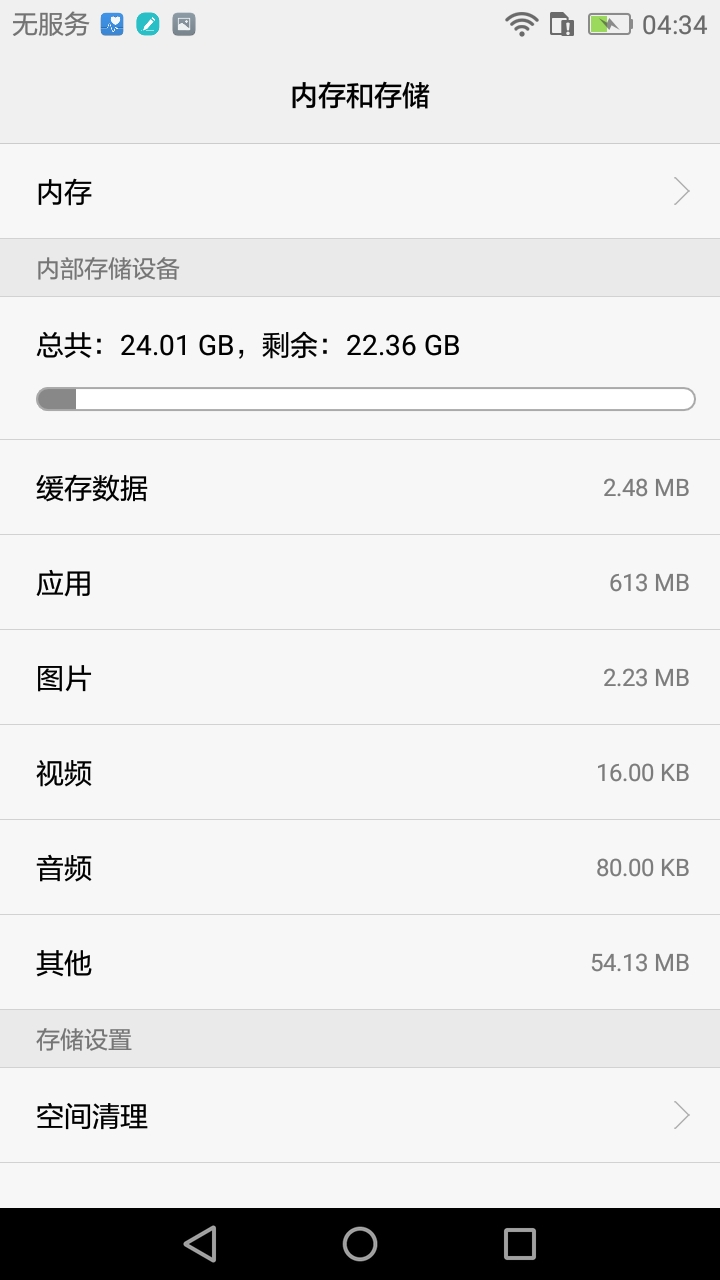Tap the gray image notification icon
This screenshot has height=1280, width=720.
[x=183, y=23]
